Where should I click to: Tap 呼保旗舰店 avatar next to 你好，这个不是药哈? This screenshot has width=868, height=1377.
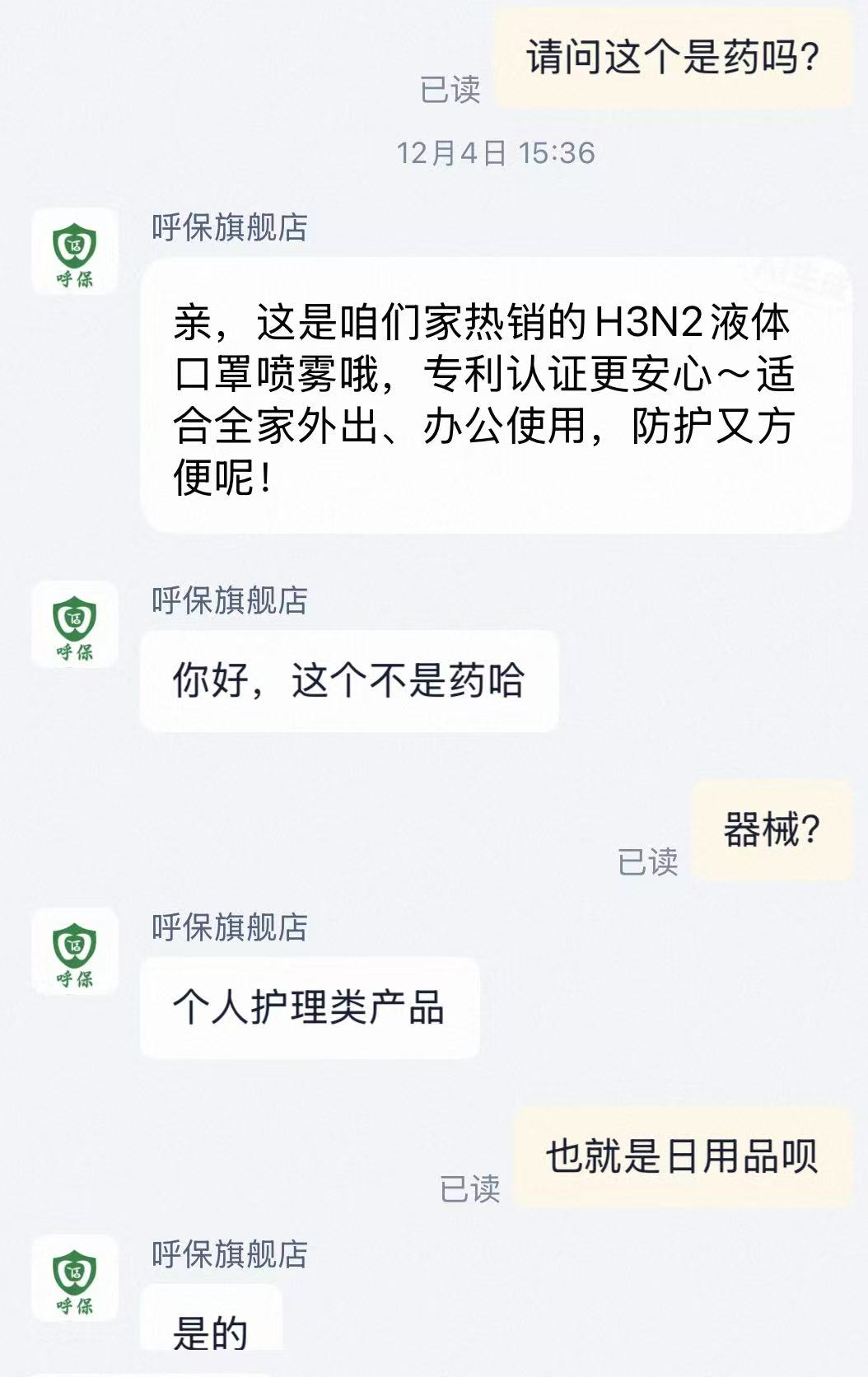(x=75, y=624)
